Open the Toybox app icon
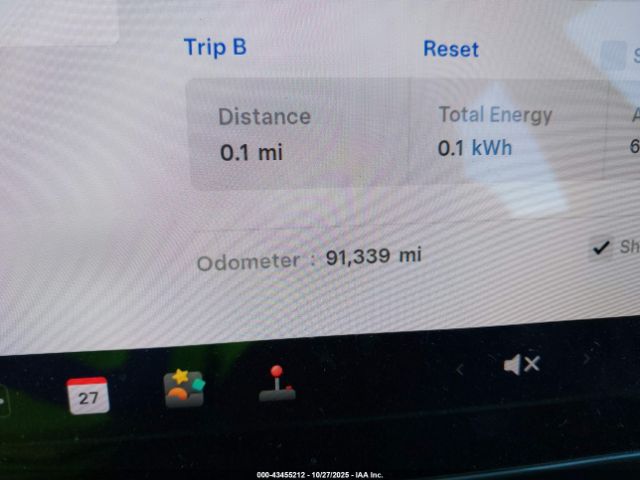The image size is (640, 480). click(184, 388)
